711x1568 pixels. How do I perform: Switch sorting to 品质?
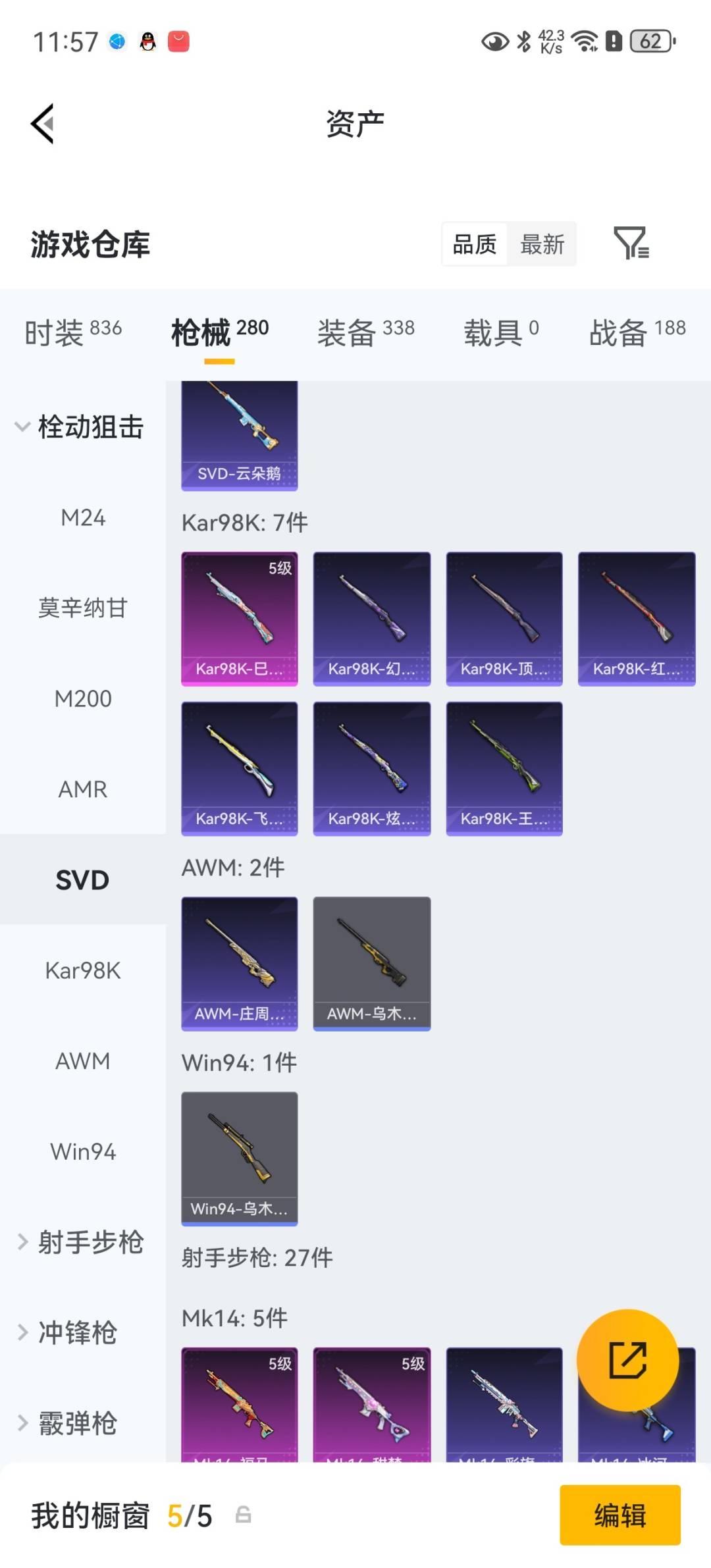474,244
